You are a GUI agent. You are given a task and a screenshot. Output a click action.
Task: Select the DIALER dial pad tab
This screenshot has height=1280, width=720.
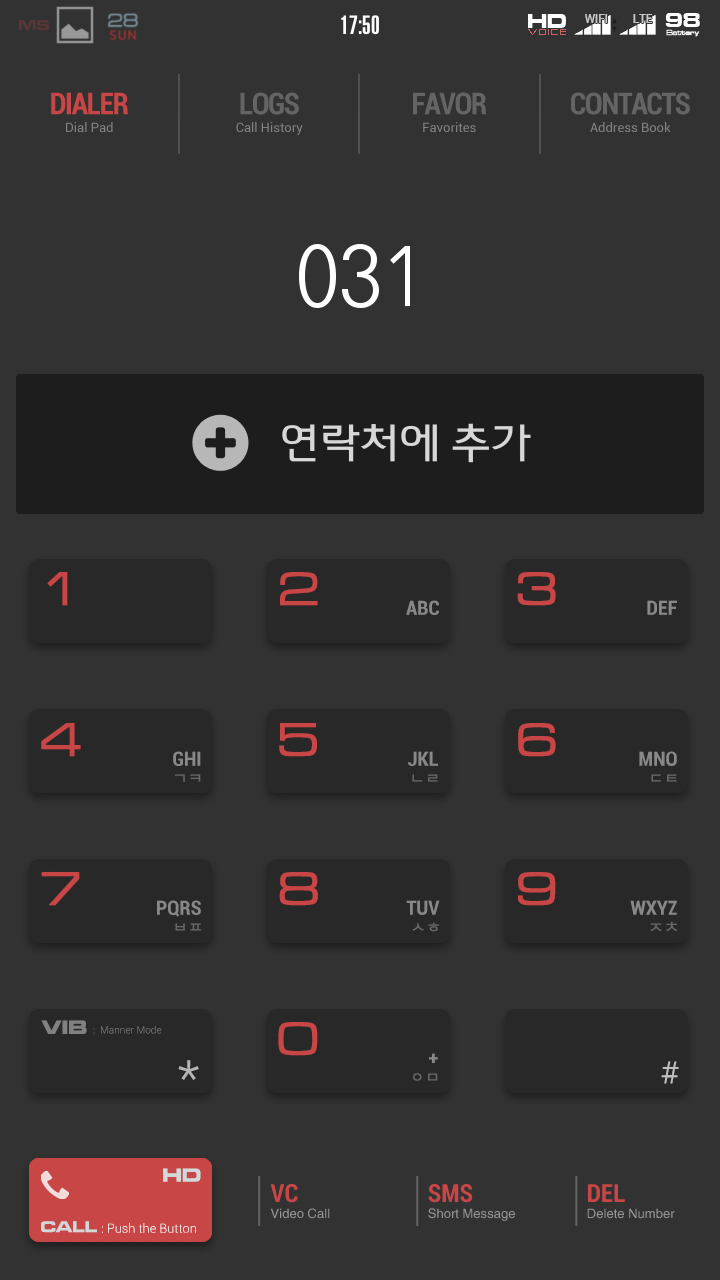tap(89, 113)
